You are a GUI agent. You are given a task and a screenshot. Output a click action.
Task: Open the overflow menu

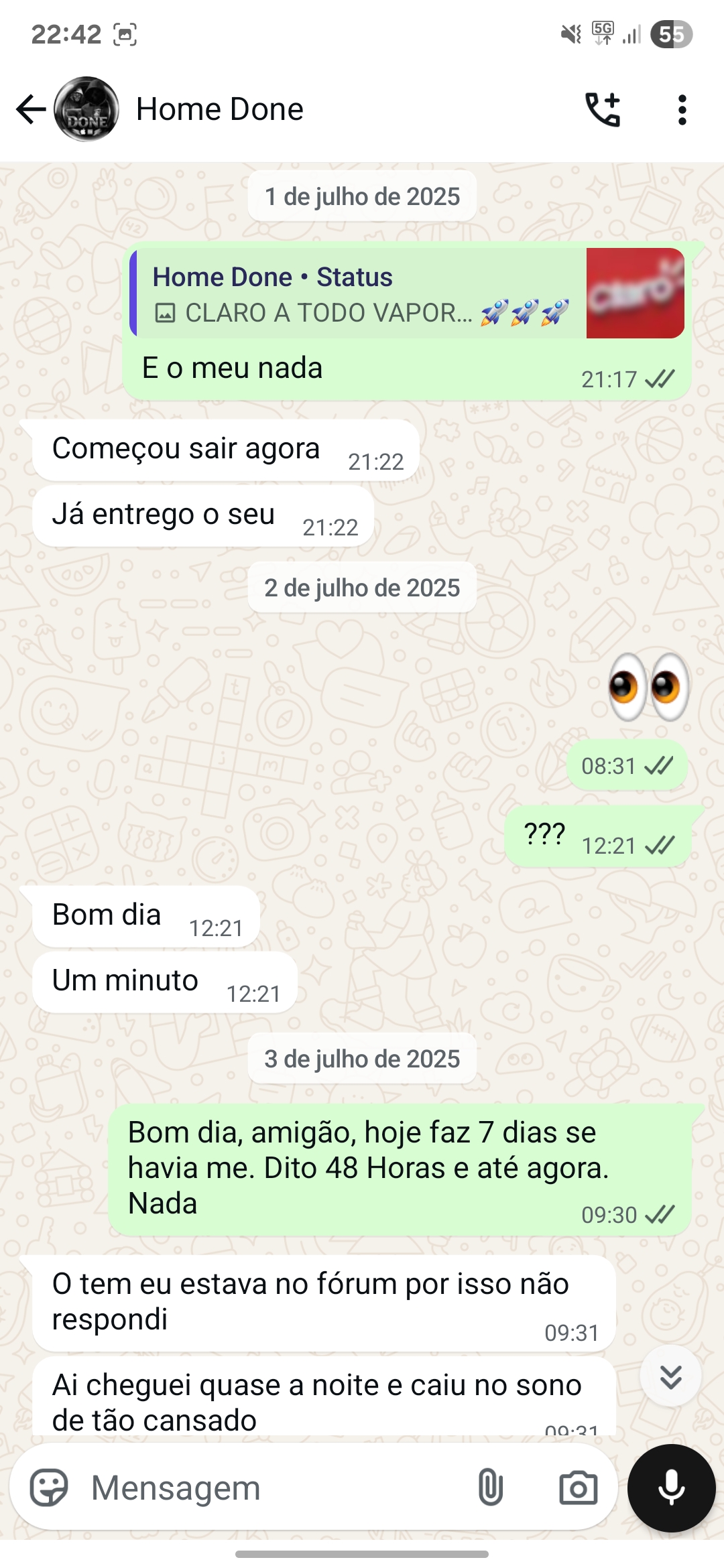click(682, 109)
